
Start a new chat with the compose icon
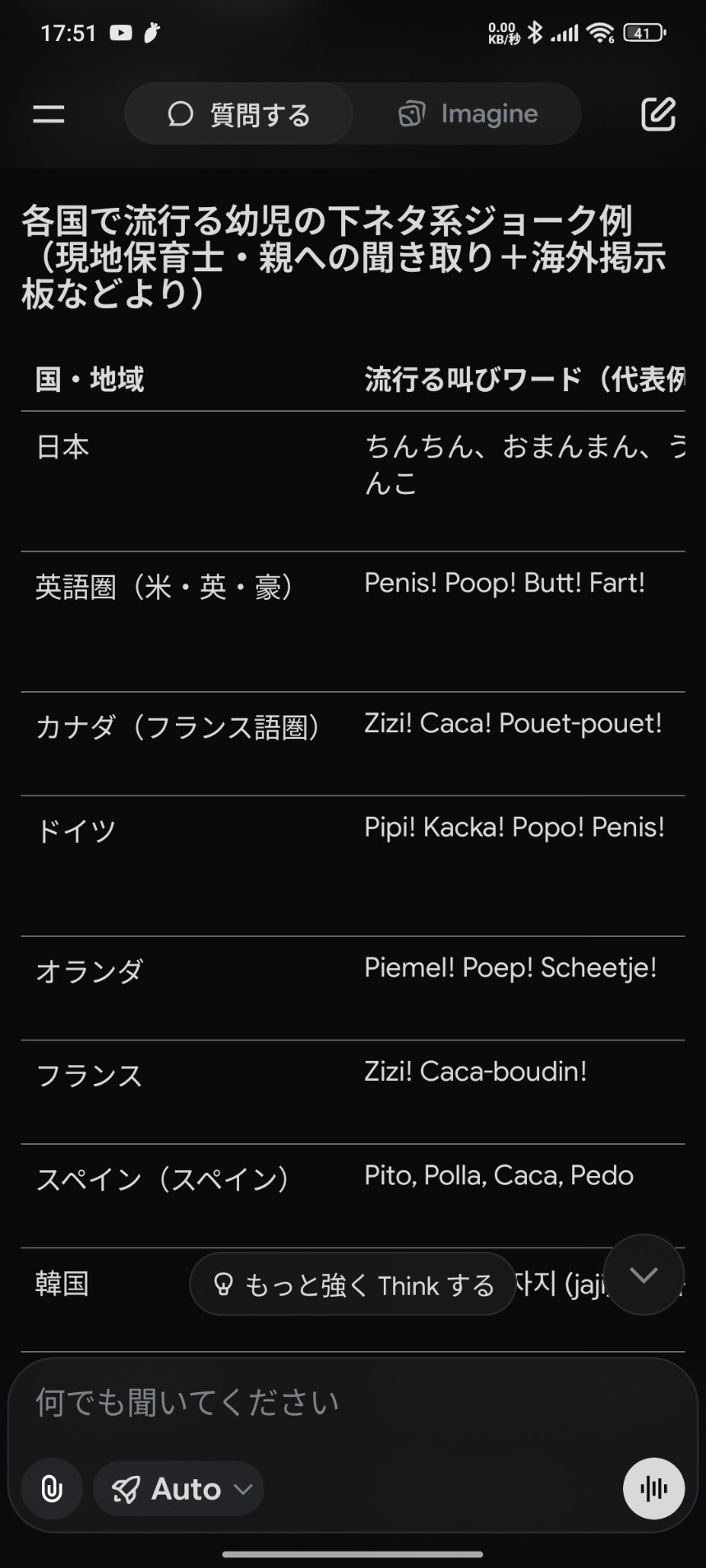click(x=658, y=114)
